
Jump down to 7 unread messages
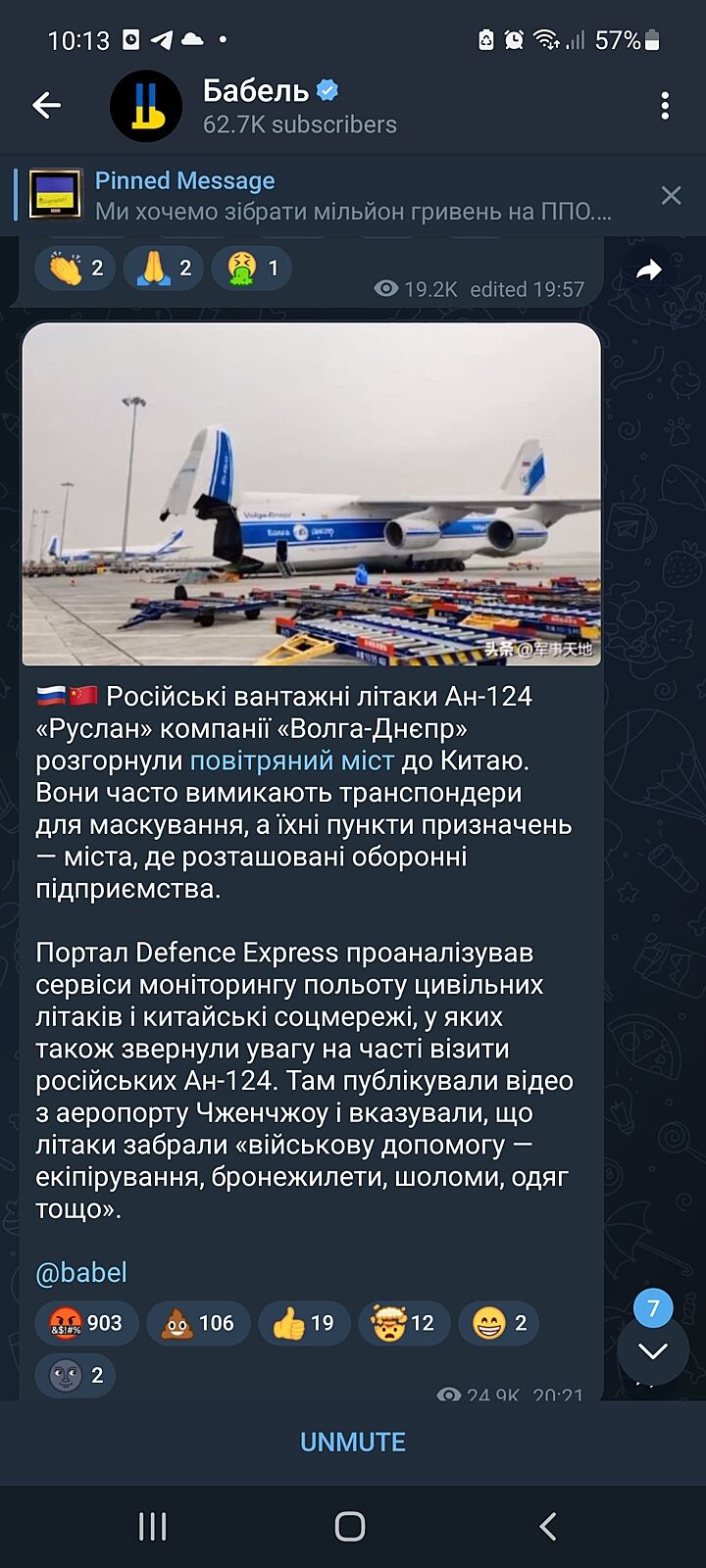pyautogui.click(x=653, y=1349)
